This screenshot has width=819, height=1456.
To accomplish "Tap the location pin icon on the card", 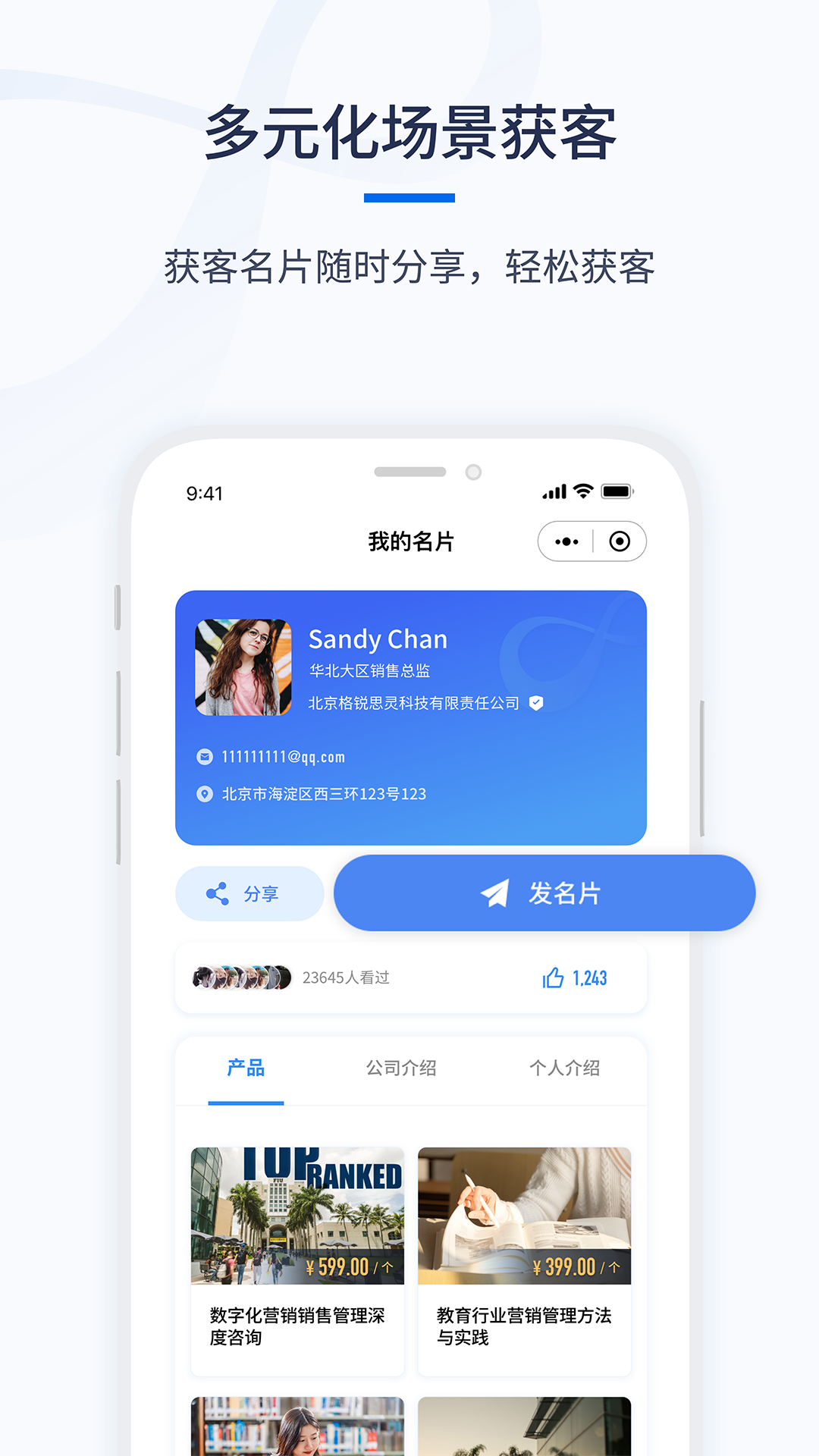I will click(203, 793).
